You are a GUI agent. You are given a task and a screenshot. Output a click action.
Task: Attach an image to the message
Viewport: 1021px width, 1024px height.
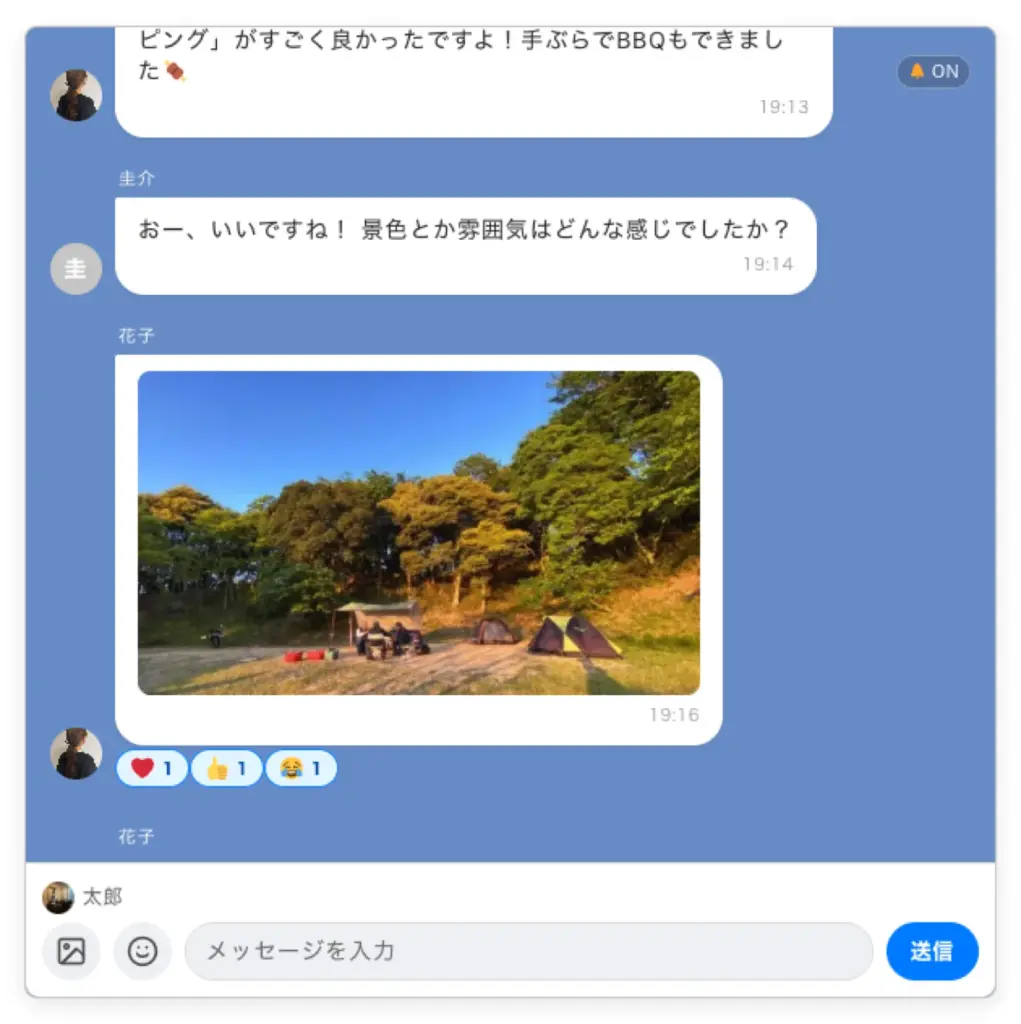point(71,951)
